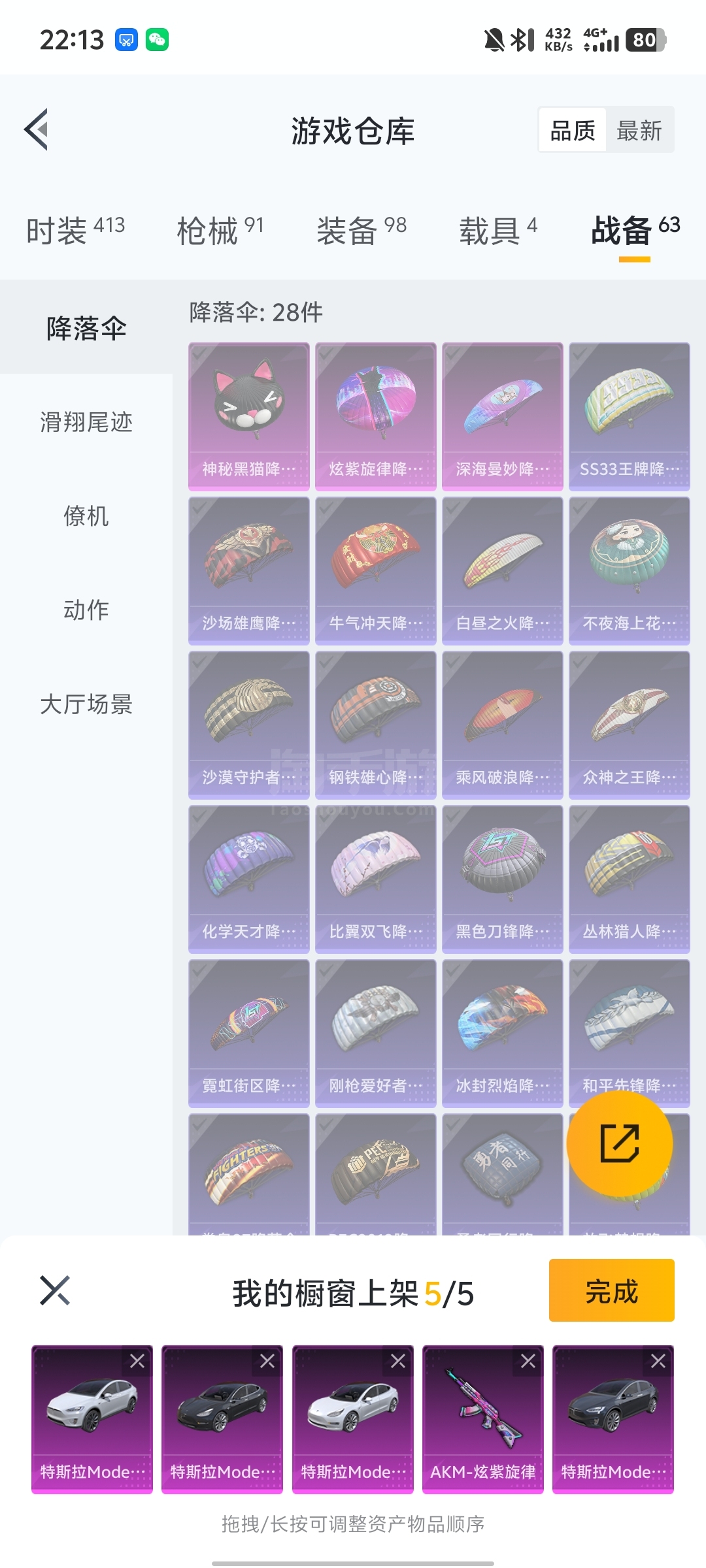Image resolution: width=706 pixels, height=1568 pixels.
Task: Switch to the 时装 tab
Action: click(x=75, y=230)
